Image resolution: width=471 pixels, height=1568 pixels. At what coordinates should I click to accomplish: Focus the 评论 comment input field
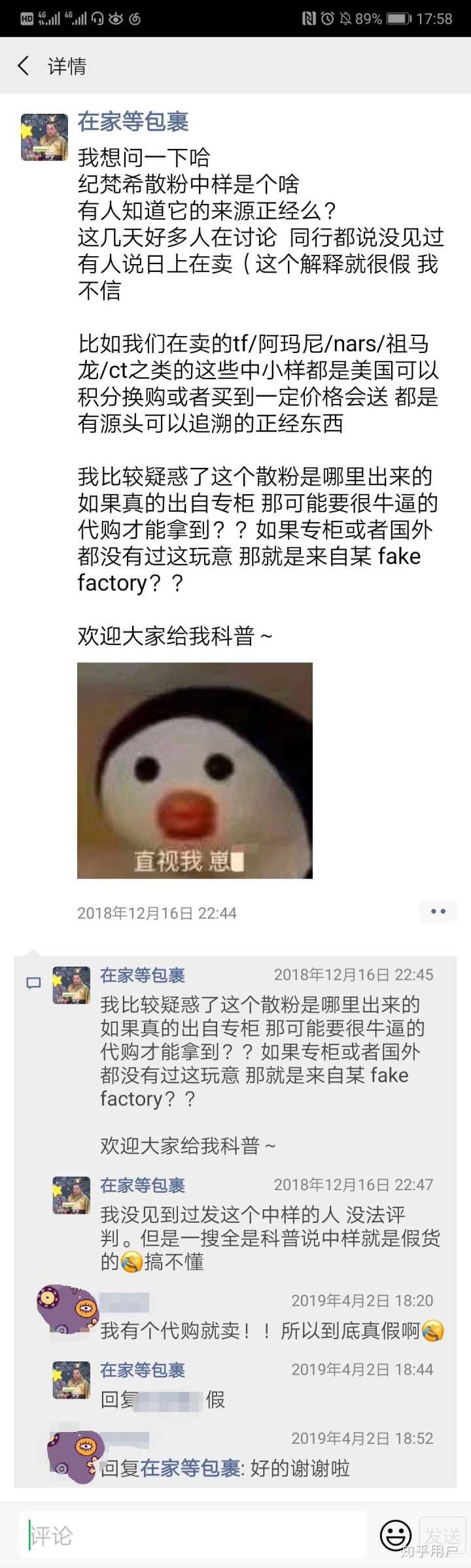point(193,1535)
